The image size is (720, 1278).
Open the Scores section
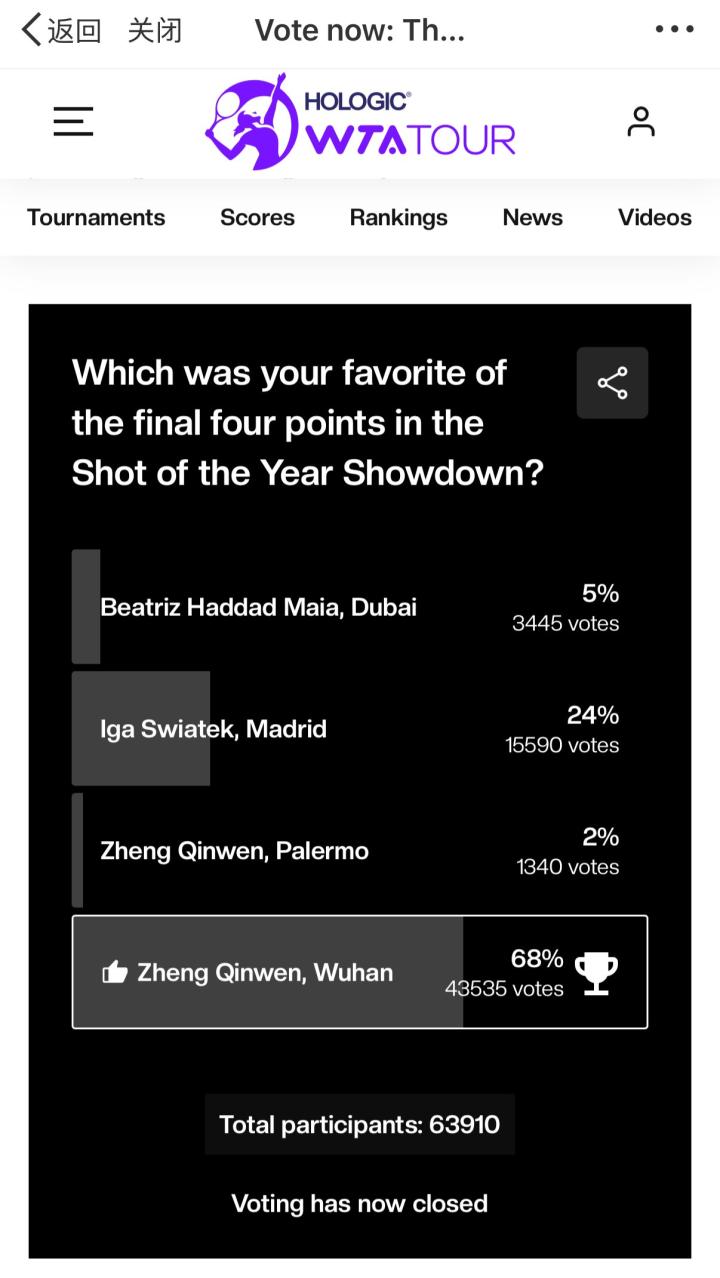point(257,217)
